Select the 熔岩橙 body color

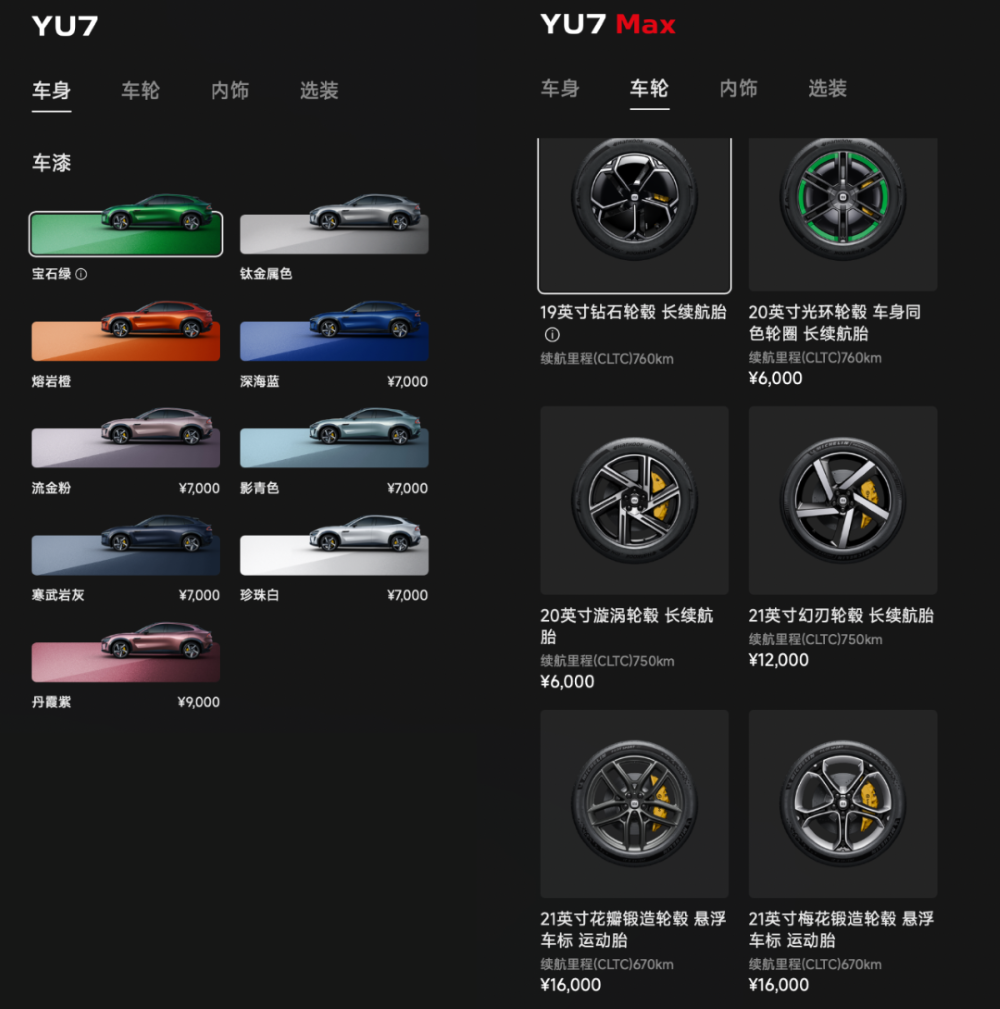coord(125,332)
